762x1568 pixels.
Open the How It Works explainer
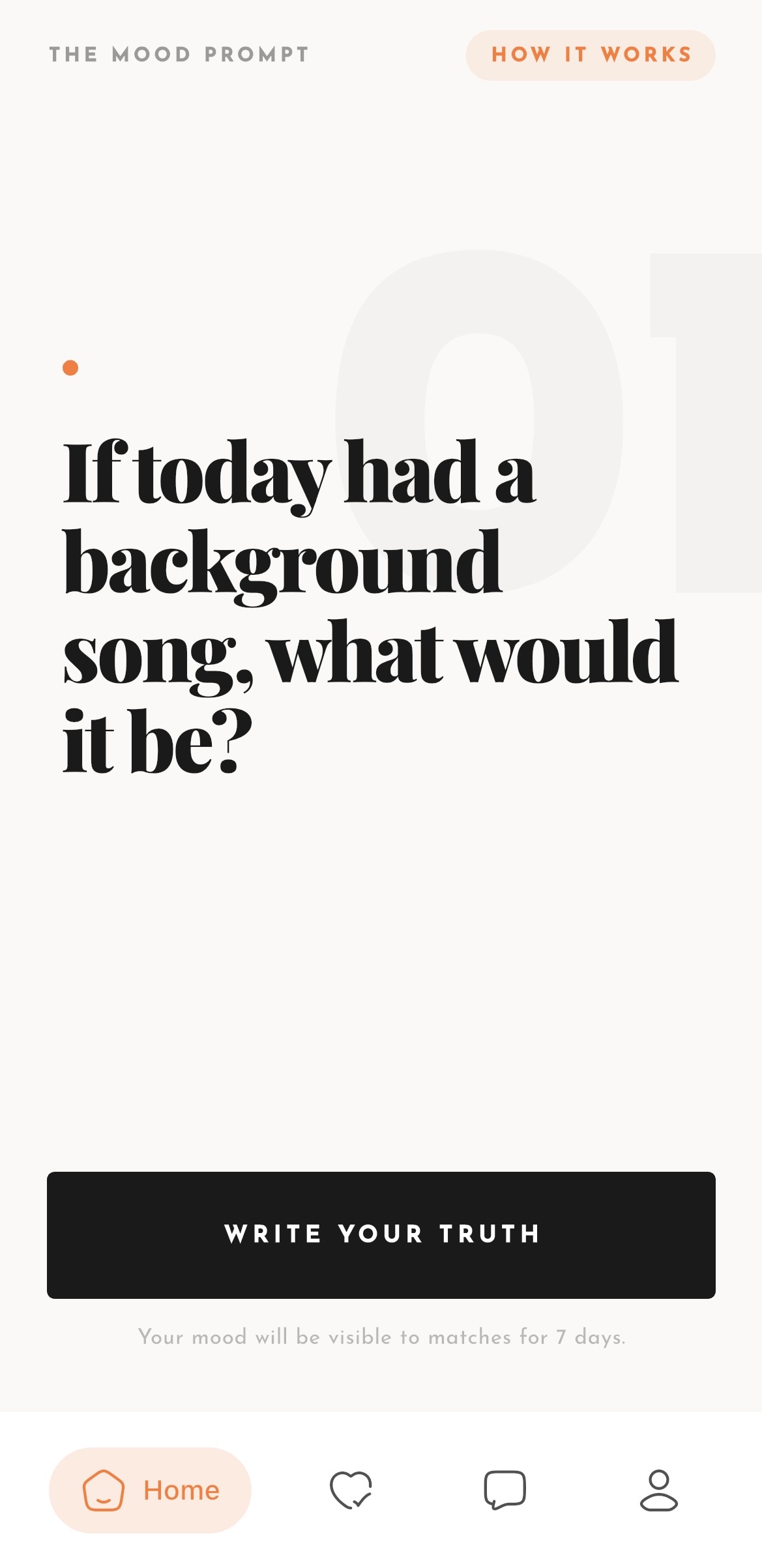coord(590,55)
